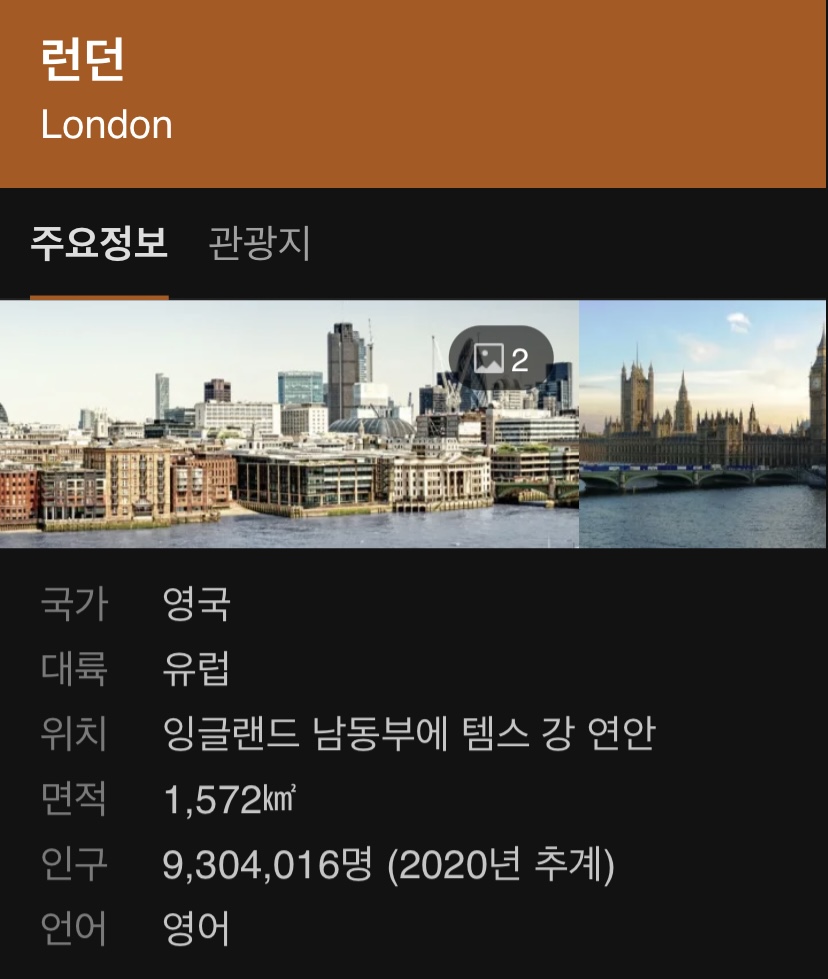Select the 주요정보 tab
828x979 pixels.
click(99, 243)
